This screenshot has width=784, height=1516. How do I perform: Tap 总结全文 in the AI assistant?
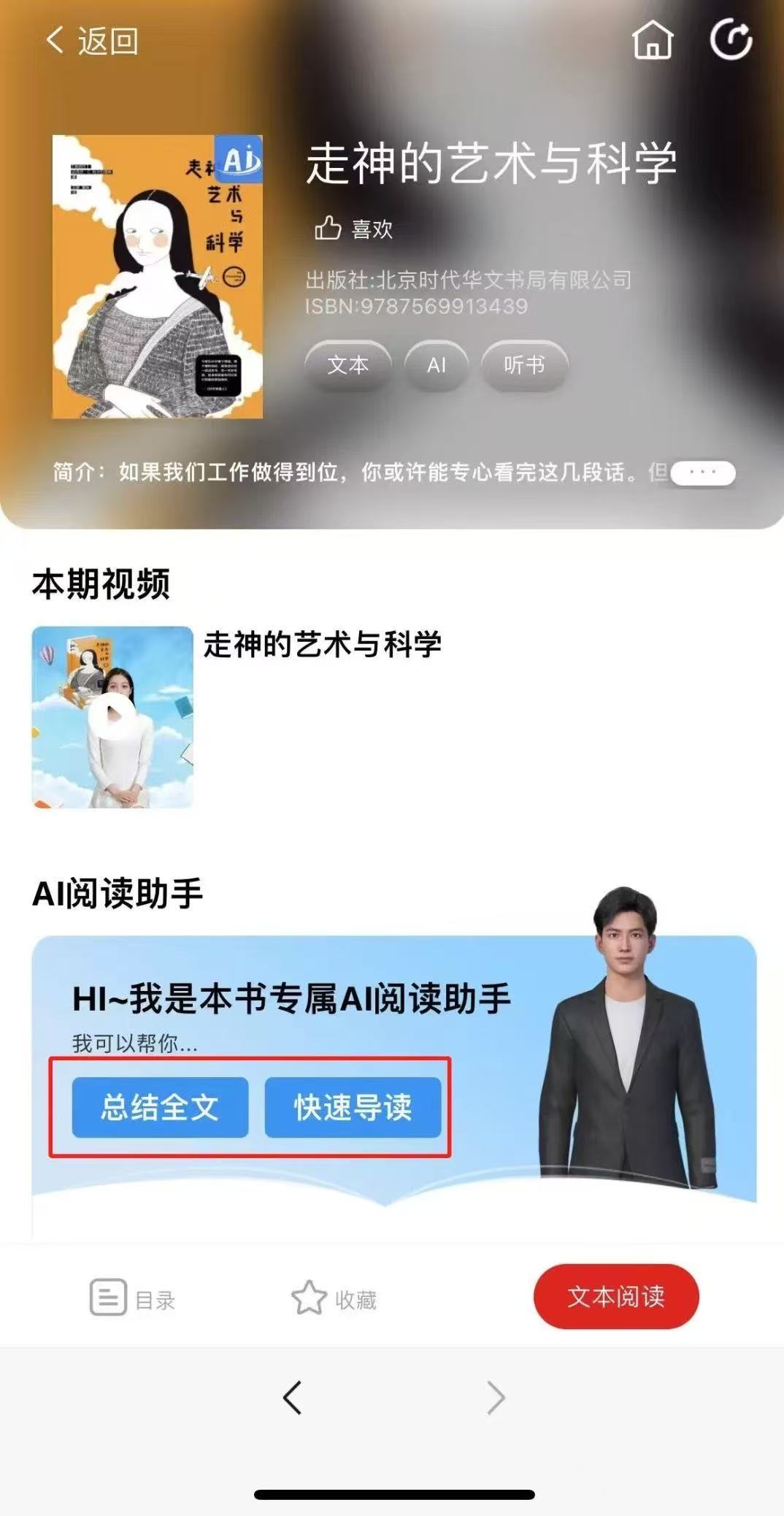[160, 1107]
